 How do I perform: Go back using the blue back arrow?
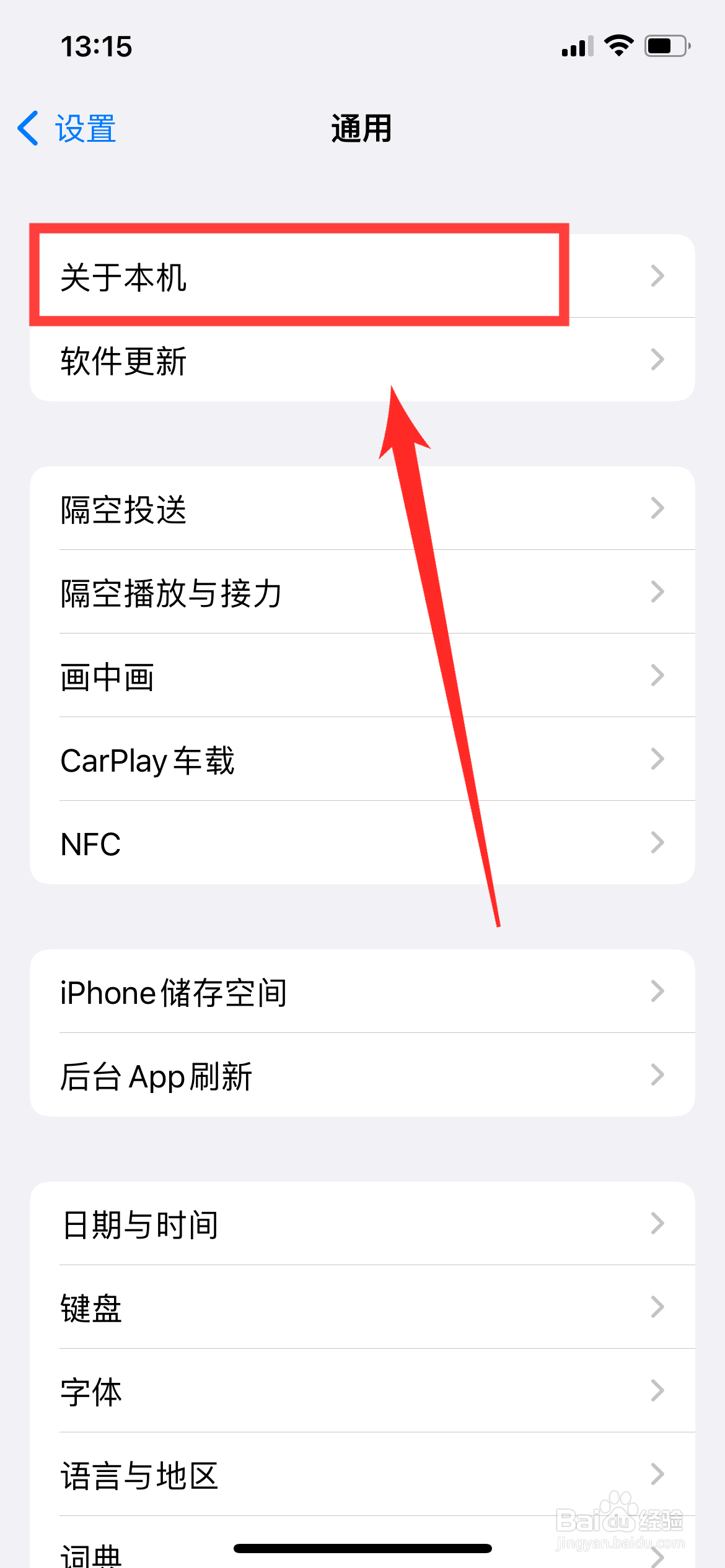pyautogui.click(x=28, y=128)
